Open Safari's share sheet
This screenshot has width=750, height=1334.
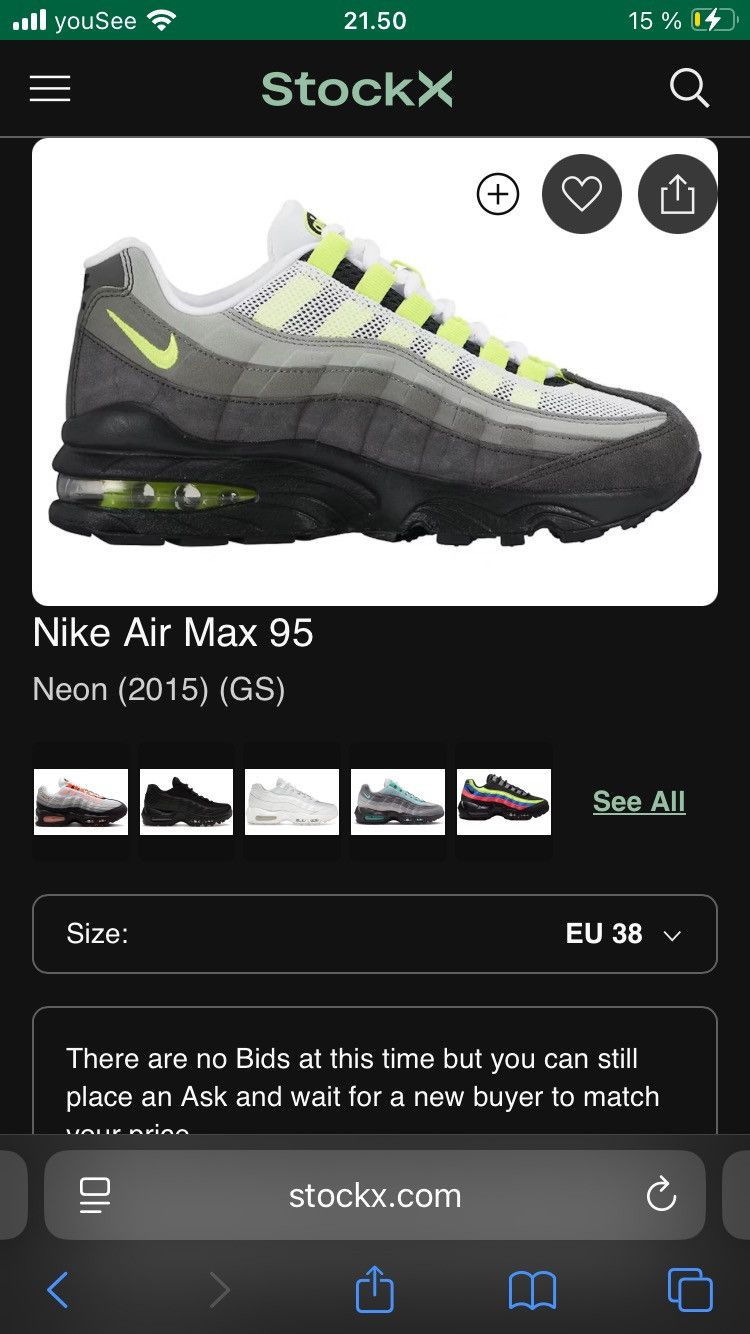(375, 1289)
